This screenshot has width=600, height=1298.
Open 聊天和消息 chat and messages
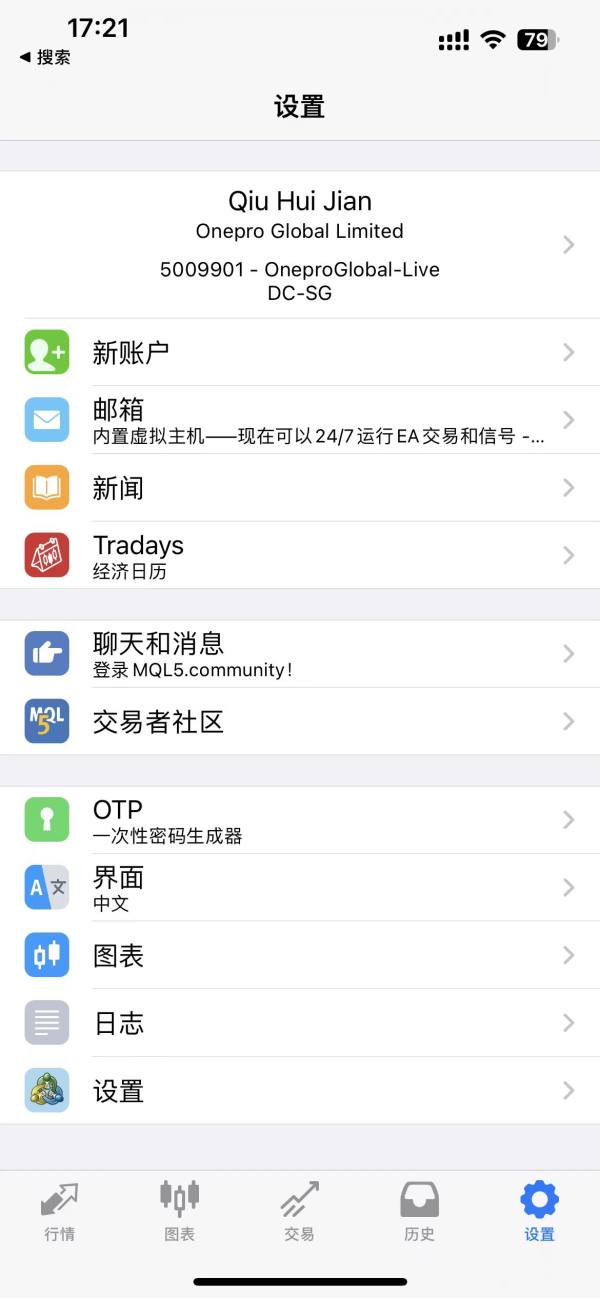(300, 654)
